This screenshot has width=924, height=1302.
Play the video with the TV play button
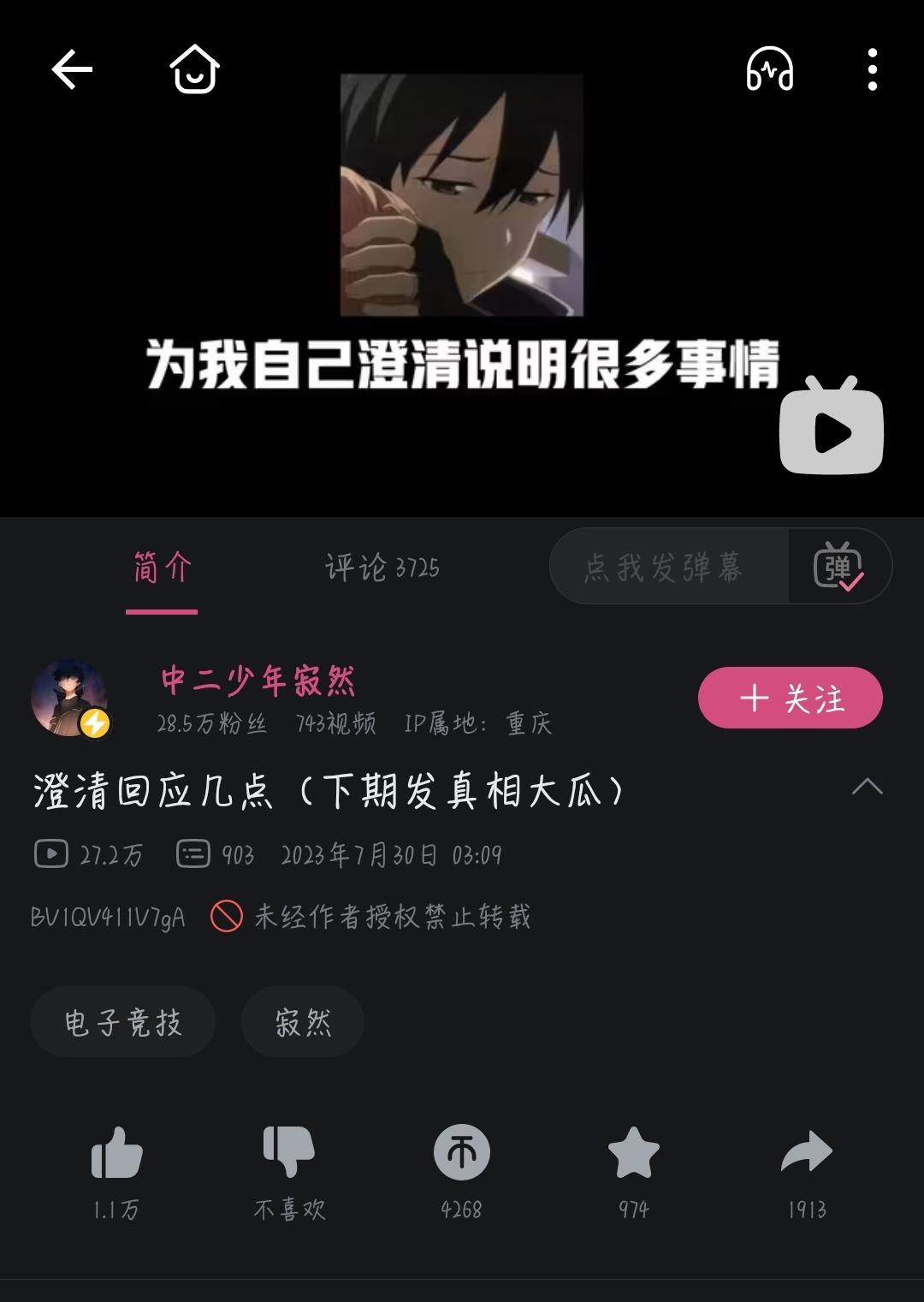click(831, 427)
